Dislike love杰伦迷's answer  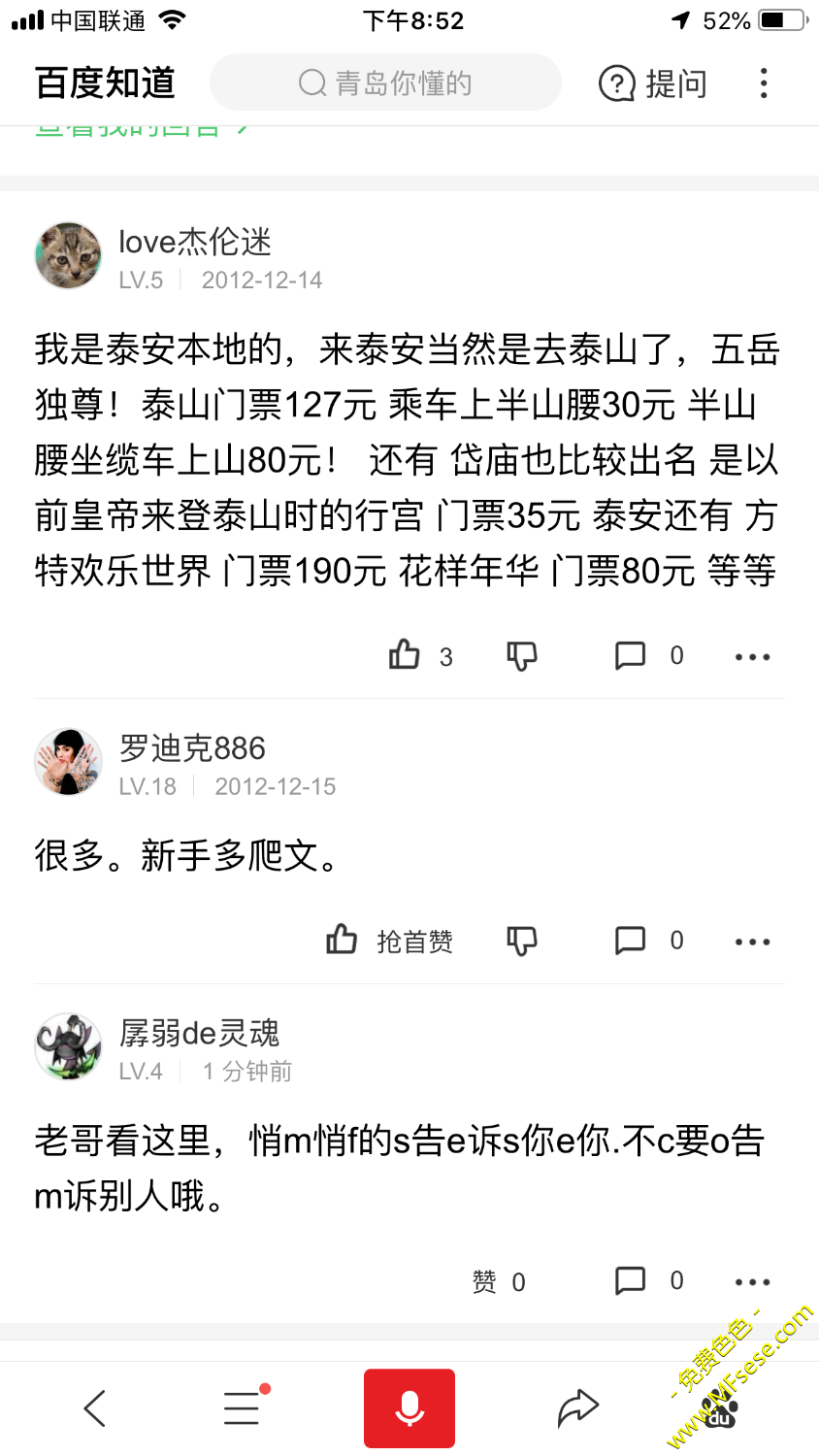point(522,656)
